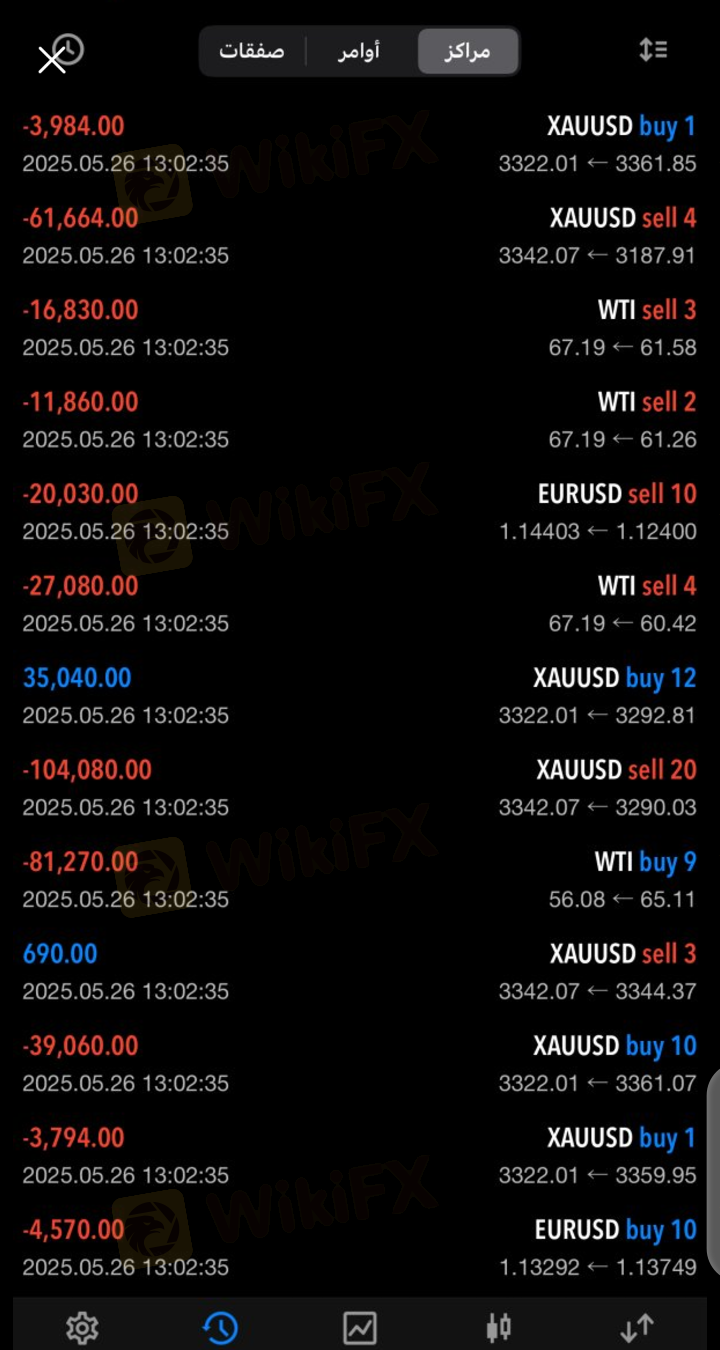Expand the WTI sell 3 position
The height and width of the screenshot is (1350, 720).
pyautogui.click(x=360, y=327)
